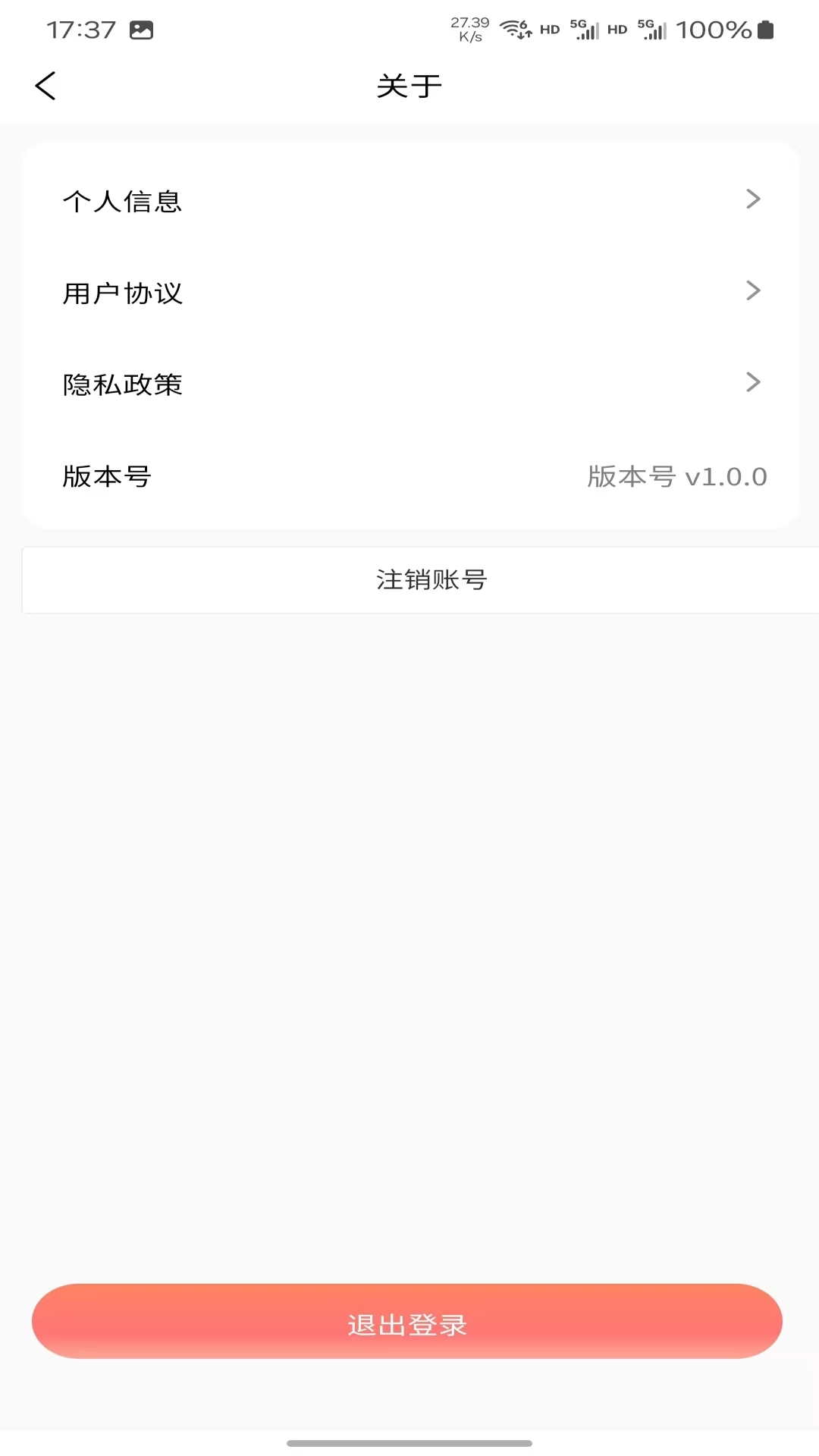Tap the navigation handle at screen bottom

pyautogui.click(x=409, y=1443)
